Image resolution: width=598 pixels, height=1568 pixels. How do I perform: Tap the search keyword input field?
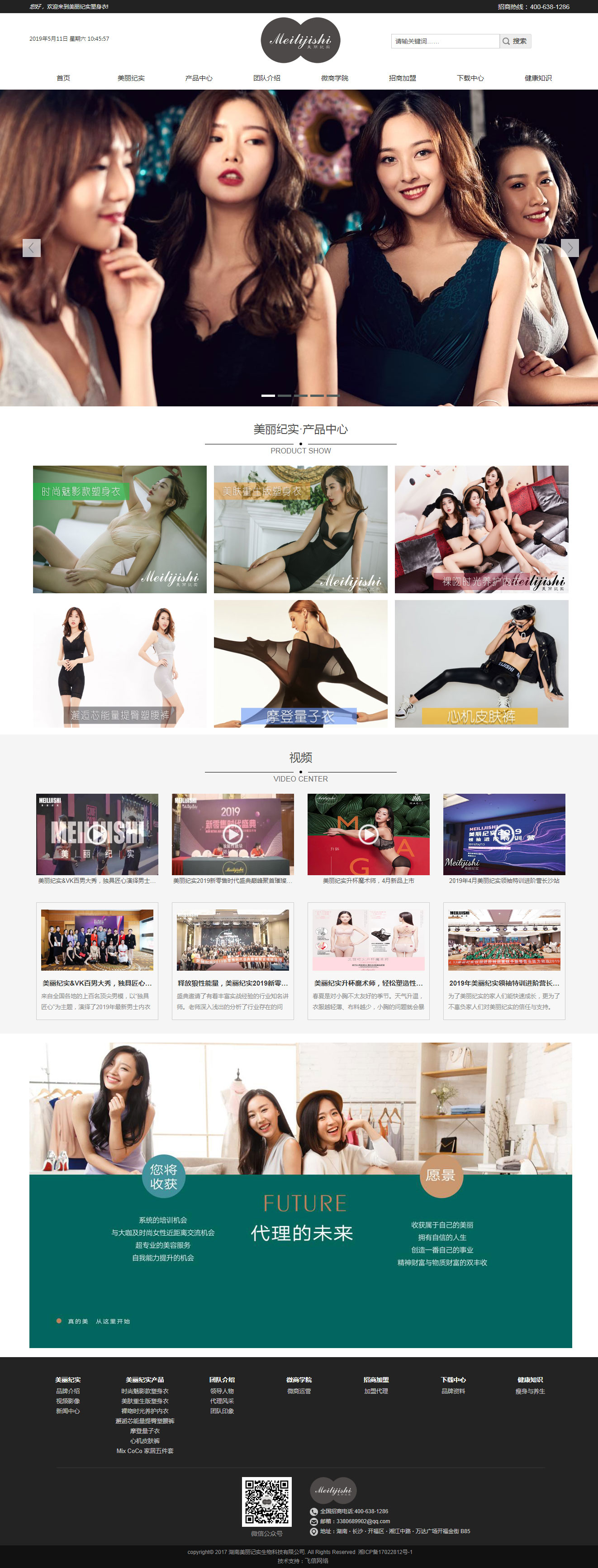[x=445, y=41]
